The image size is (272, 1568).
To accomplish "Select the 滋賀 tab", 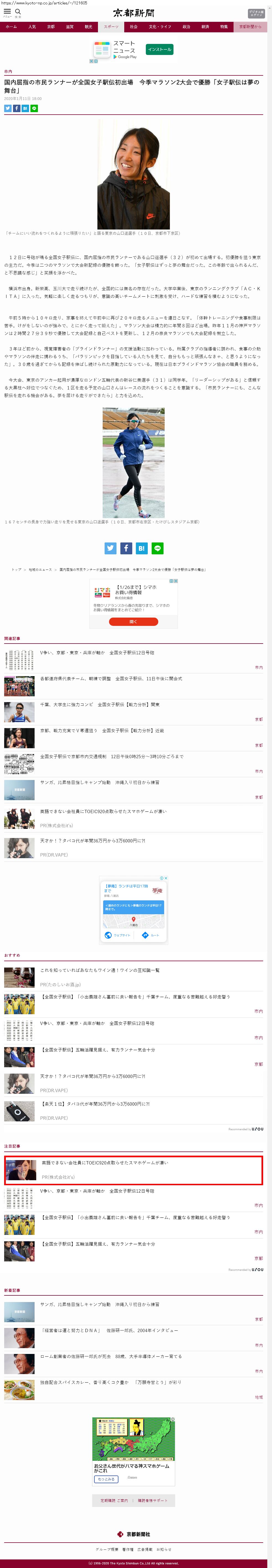I will tap(69, 27).
